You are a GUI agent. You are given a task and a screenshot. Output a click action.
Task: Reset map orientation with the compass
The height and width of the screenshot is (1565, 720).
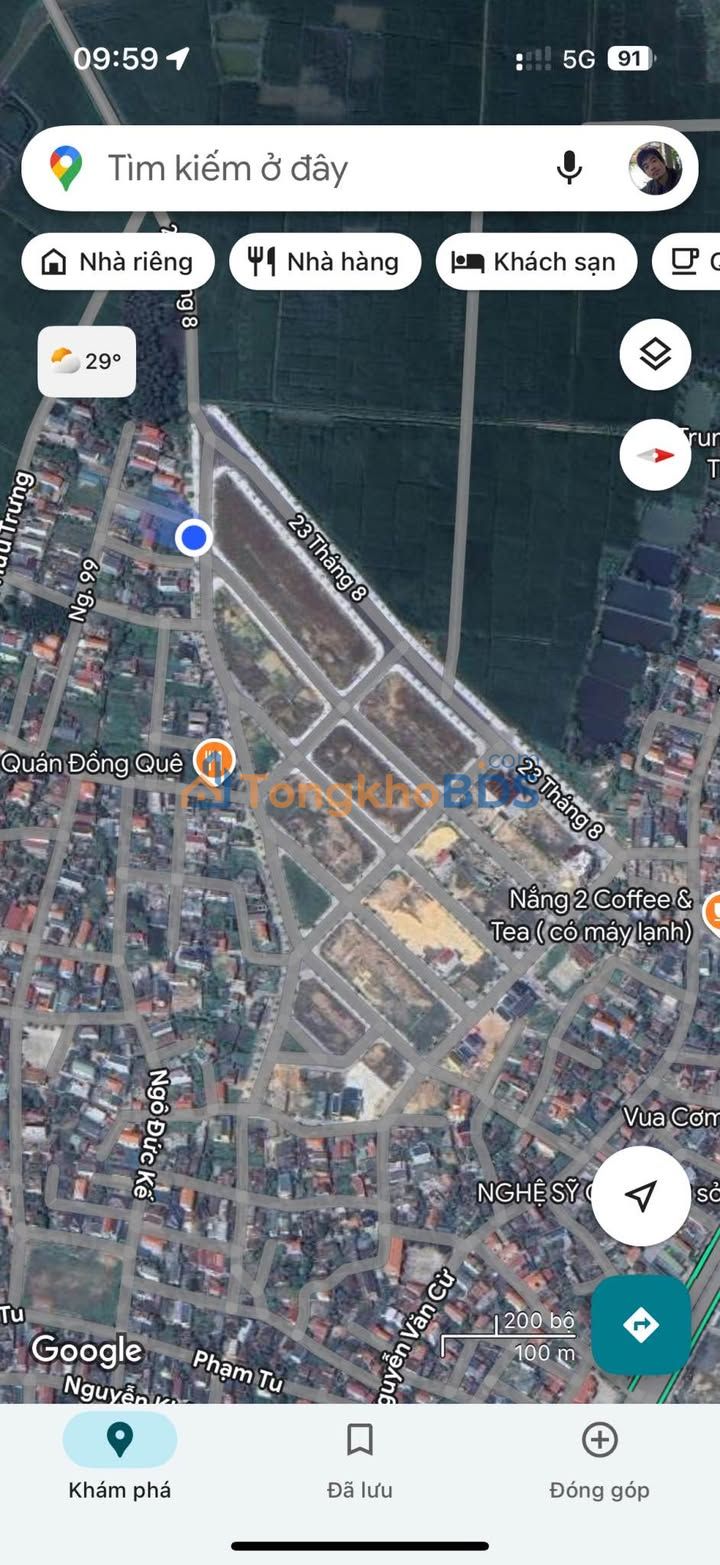655,455
